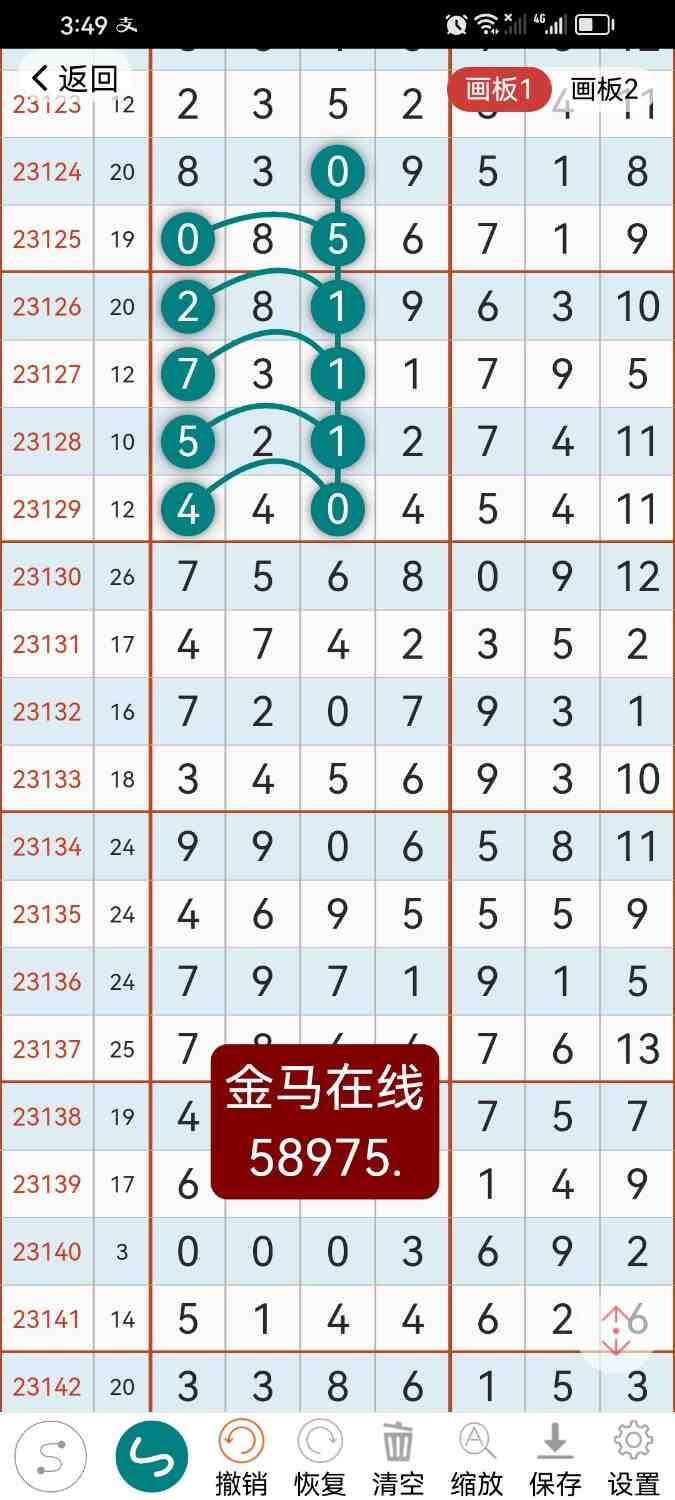Switch to the 画板1 tab
The image size is (675, 1500).
click(499, 90)
